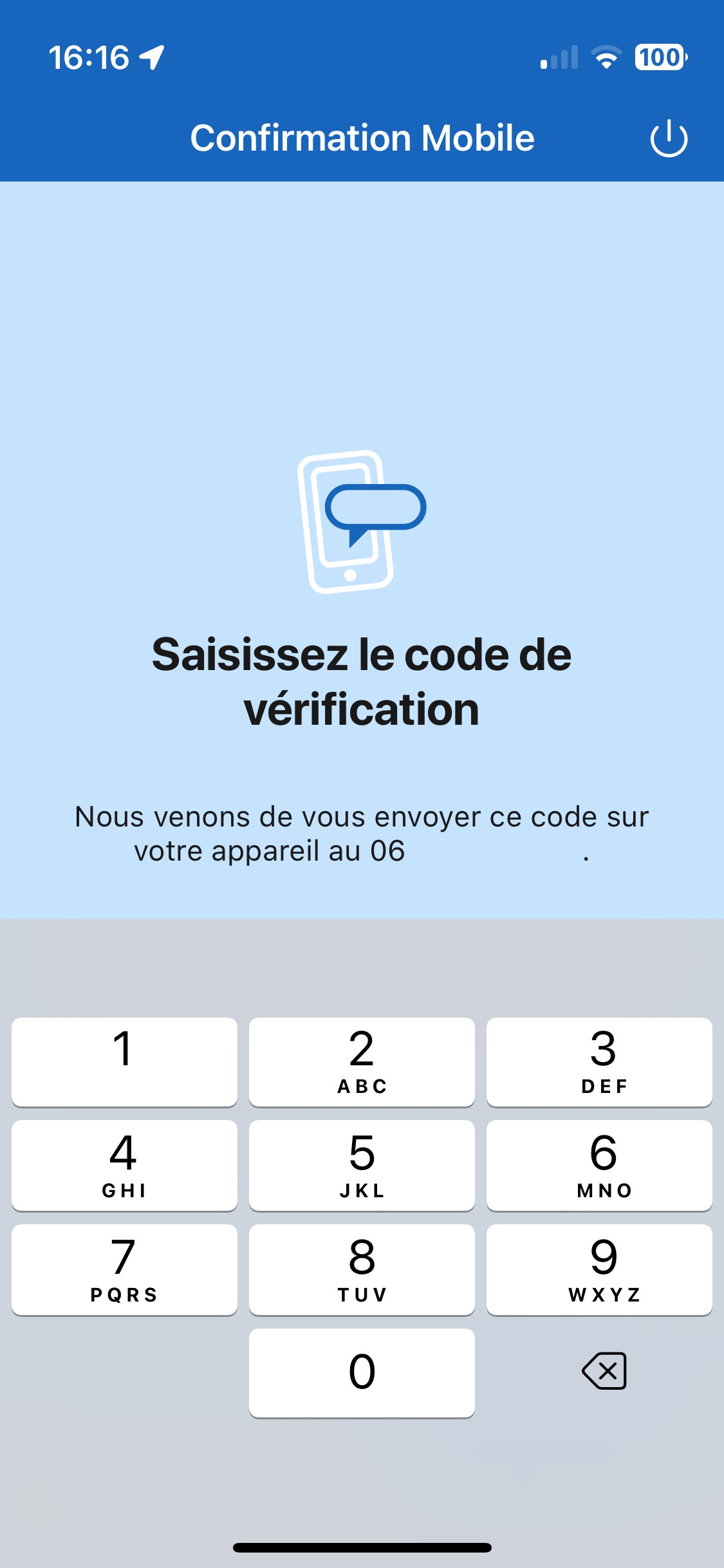Tap the 9 WXYZ key
This screenshot has width=724, height=1568.
599,1269
